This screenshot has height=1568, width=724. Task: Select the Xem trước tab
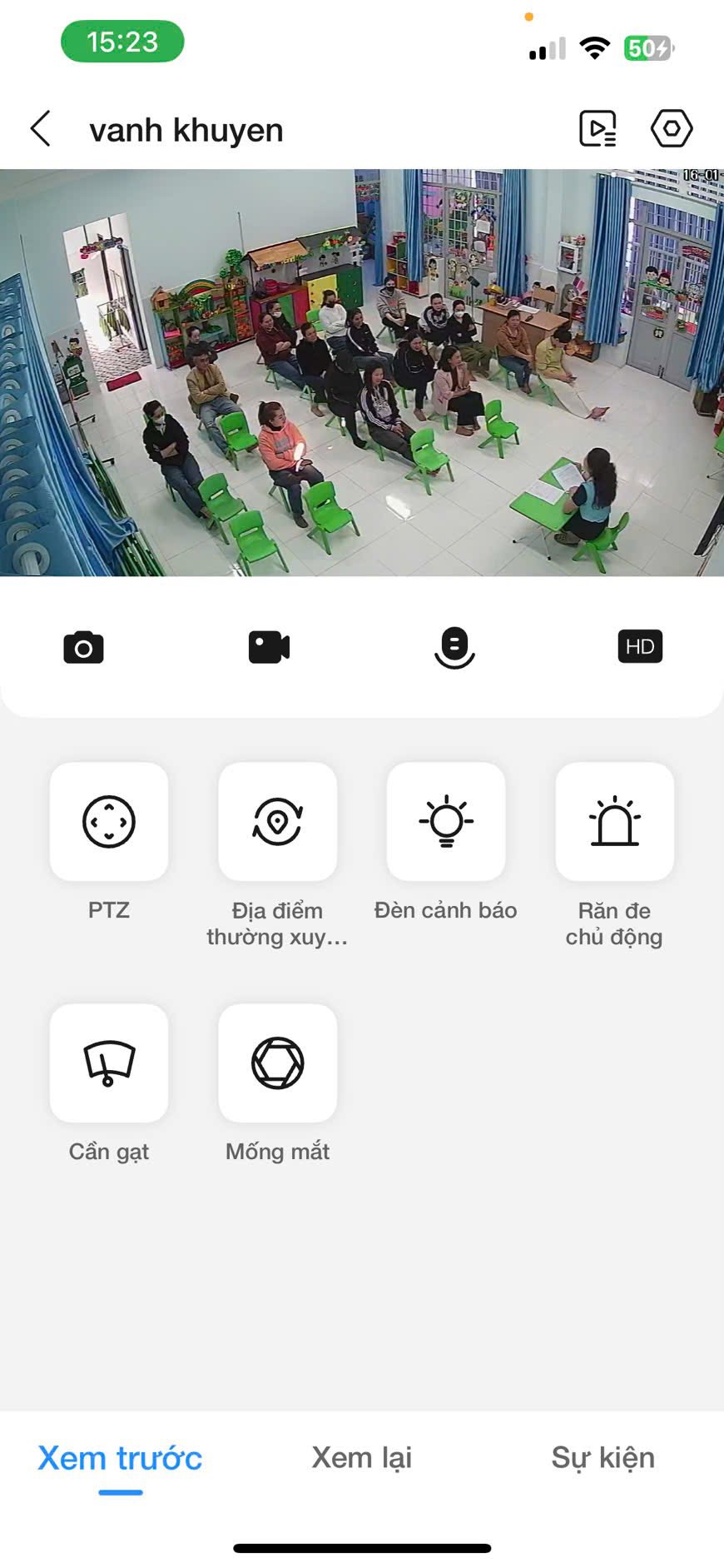[x=121, y=1457]
